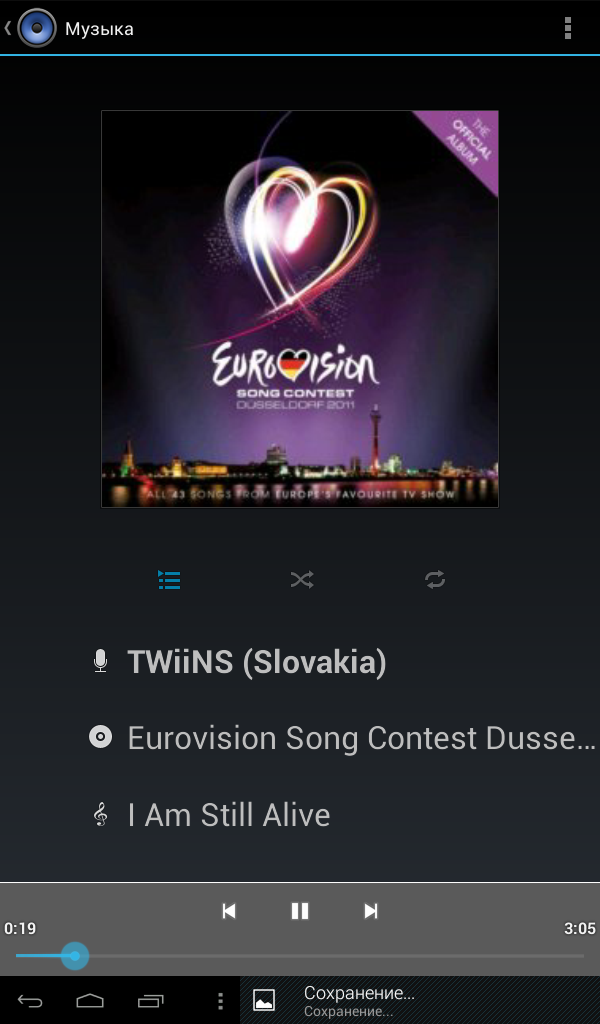This screenshot has height=1024, width=600.
Task: Go back via the Музыка app icon
Action: point(37,28)
